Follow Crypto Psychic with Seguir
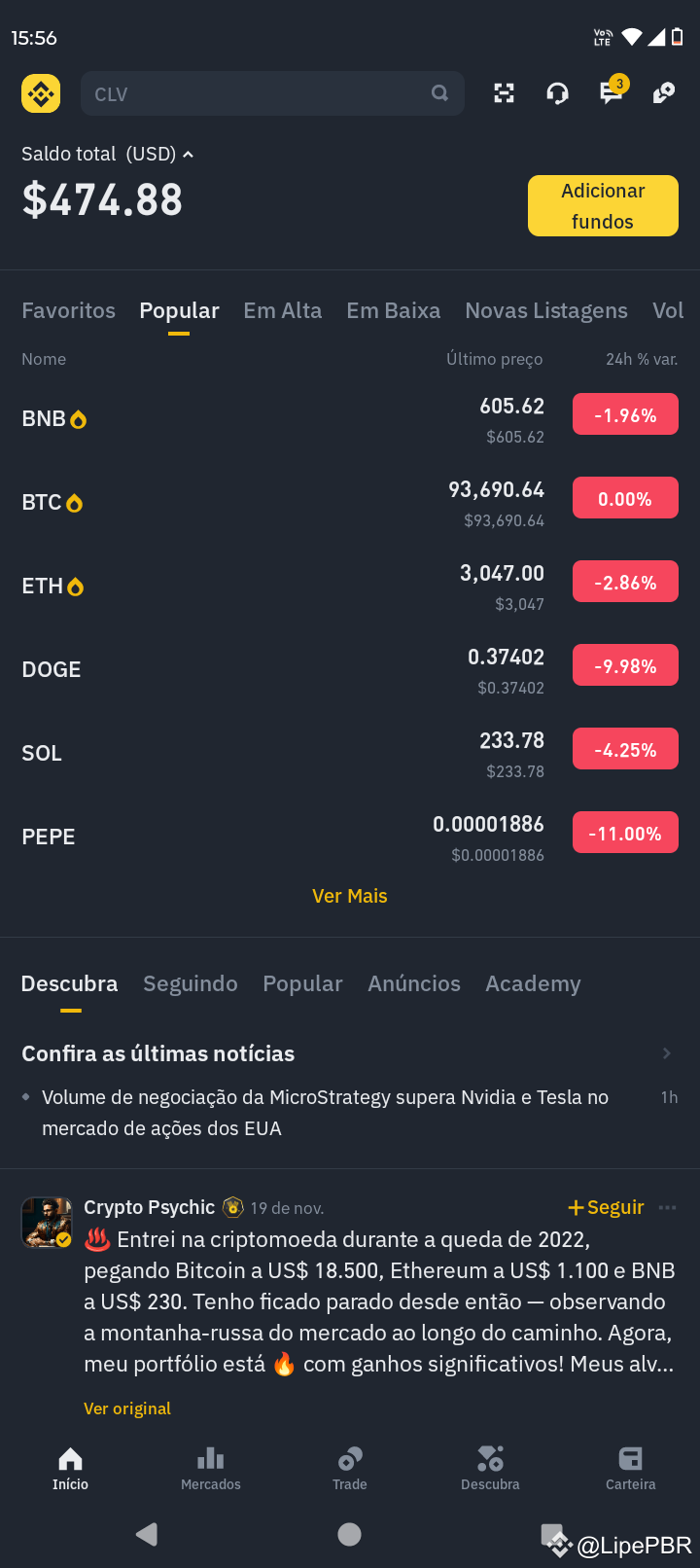Screen dimensions: 700x1568 pyautogui.click(x=605, y=1206)
